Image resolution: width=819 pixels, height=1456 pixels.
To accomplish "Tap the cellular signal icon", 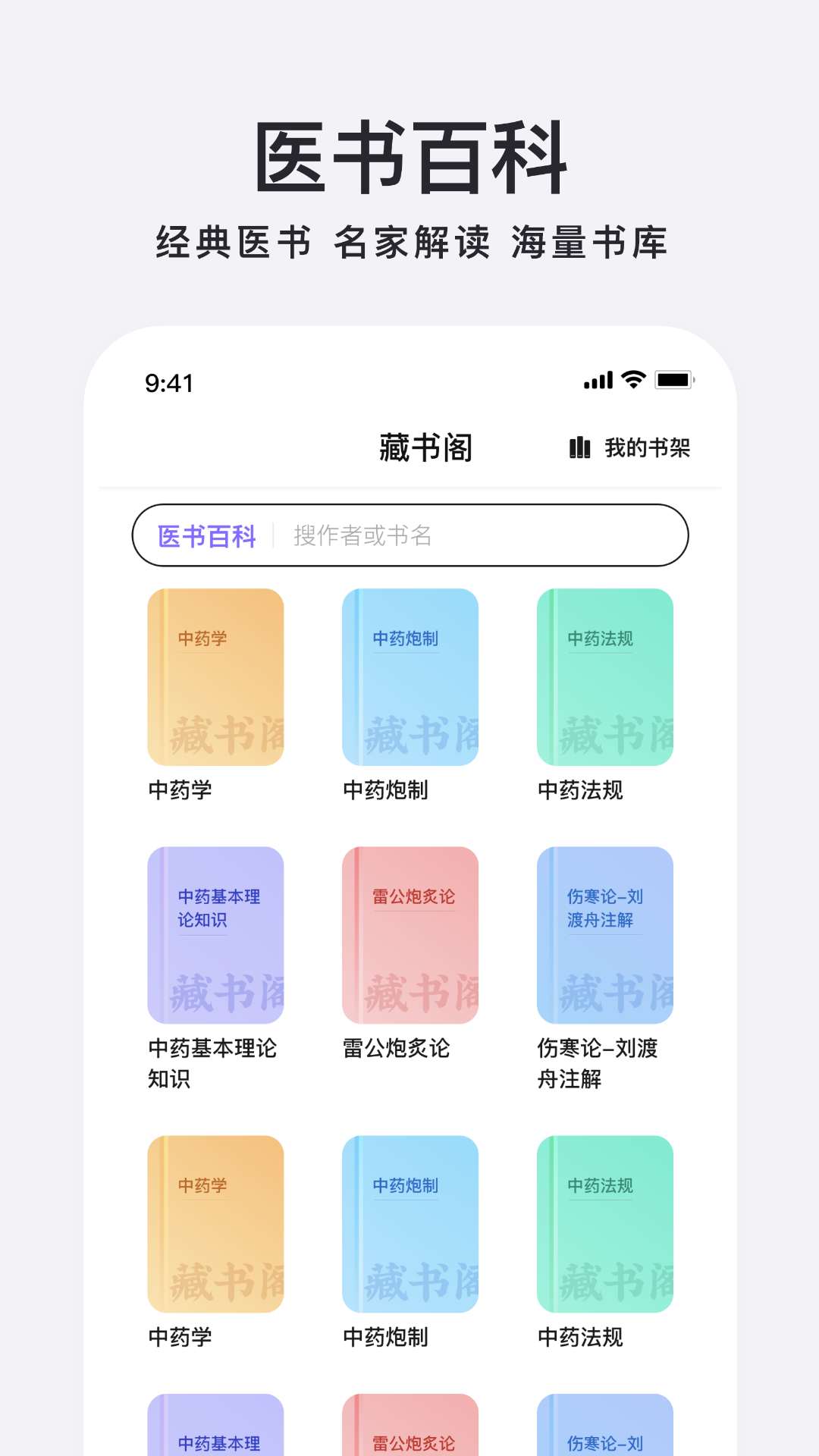I will pyautogui.click(x=598, y=380).
